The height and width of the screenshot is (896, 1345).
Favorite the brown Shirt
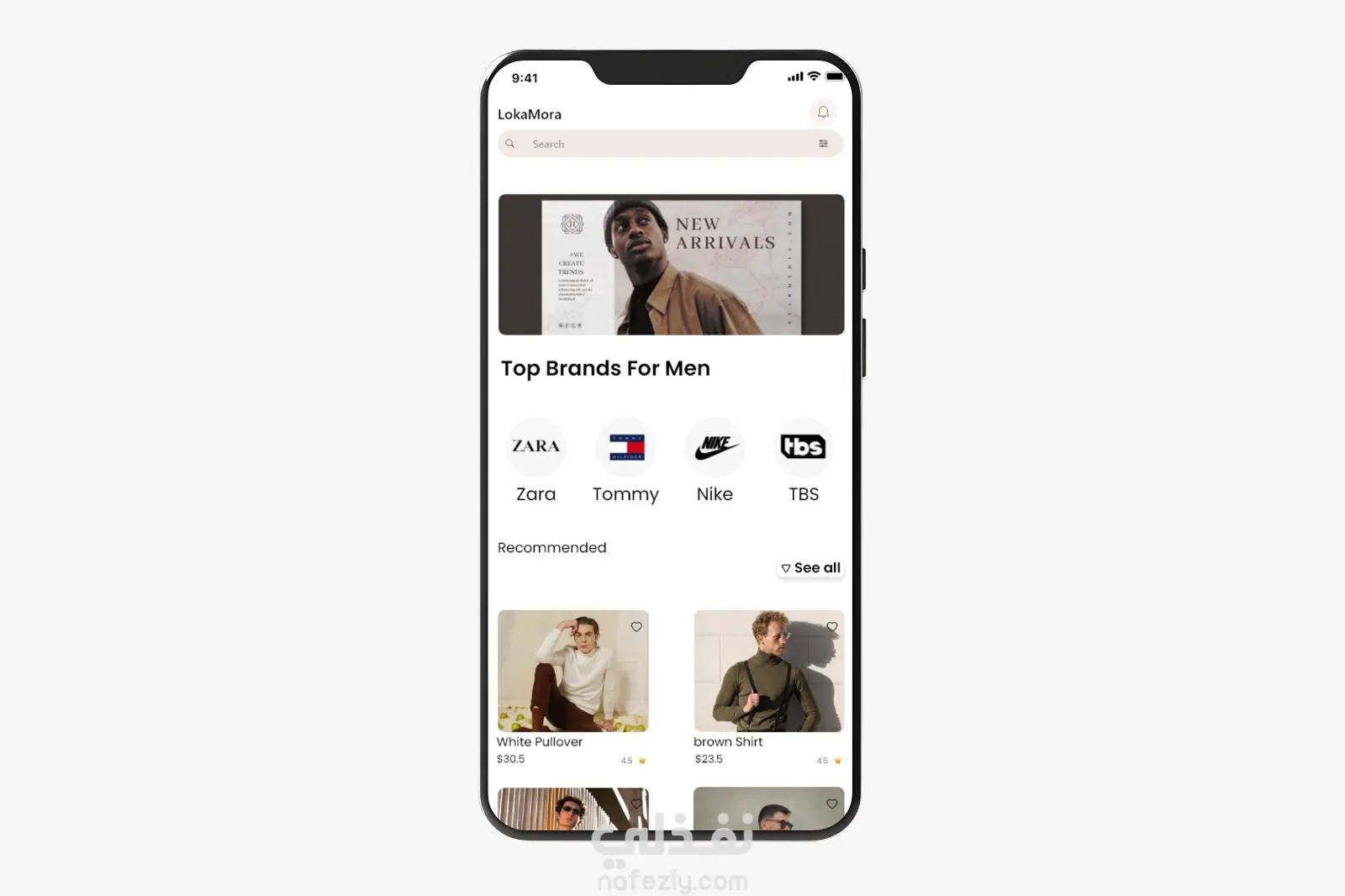pyautogui.click(x=831, y=627)
